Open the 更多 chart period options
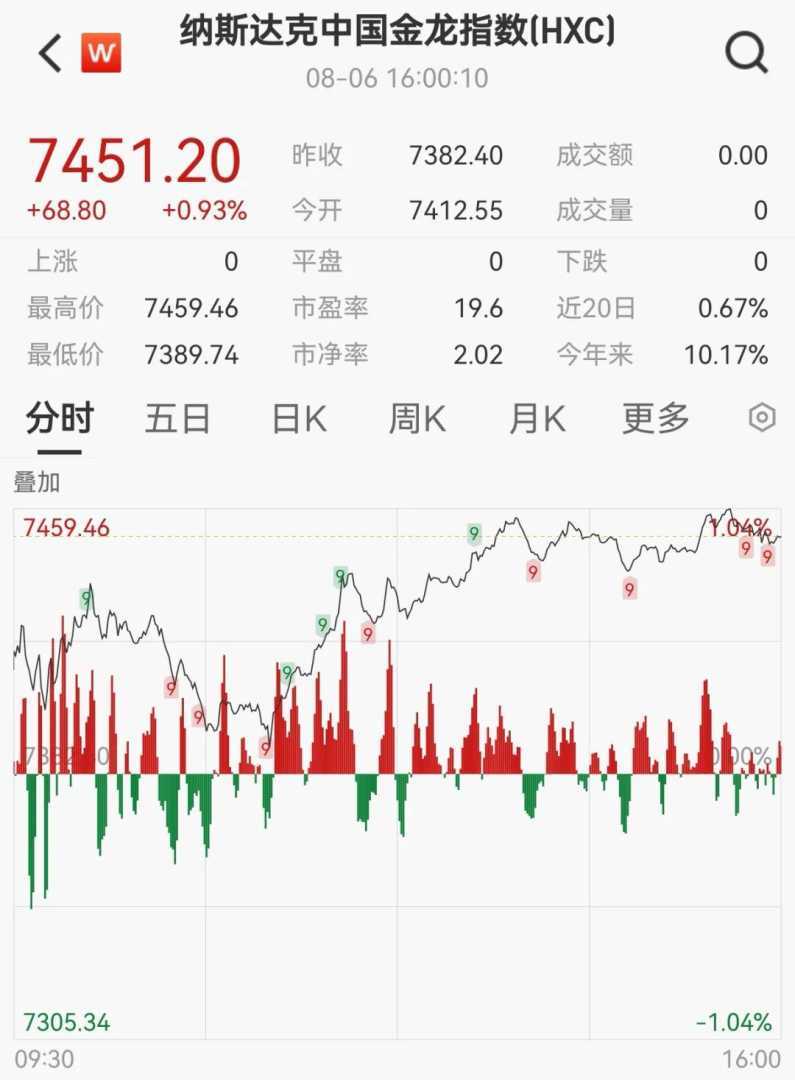This screenshot has width=795, height=1080. [x=656, y=419]
